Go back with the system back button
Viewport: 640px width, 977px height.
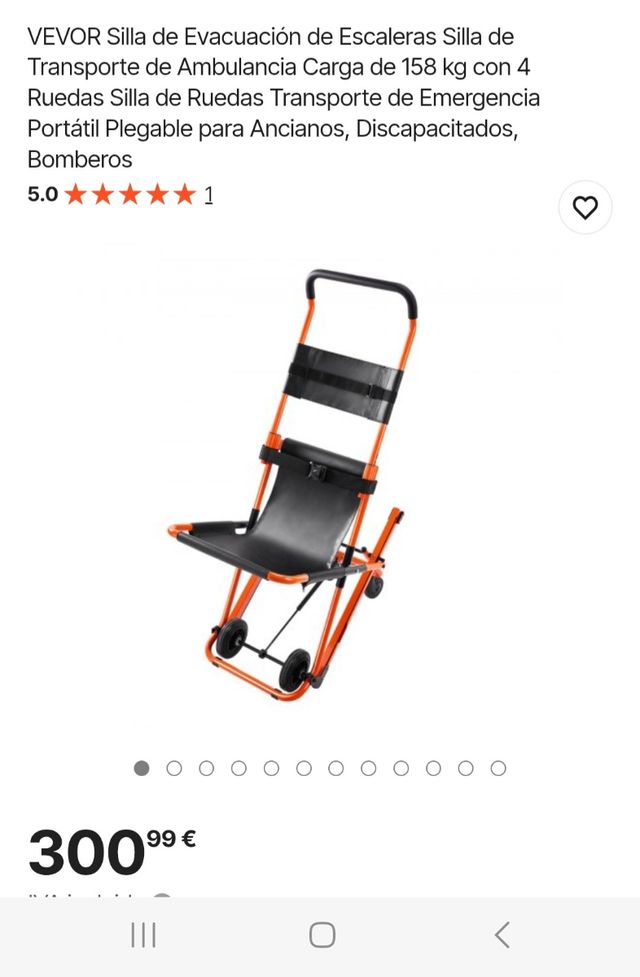502,935
